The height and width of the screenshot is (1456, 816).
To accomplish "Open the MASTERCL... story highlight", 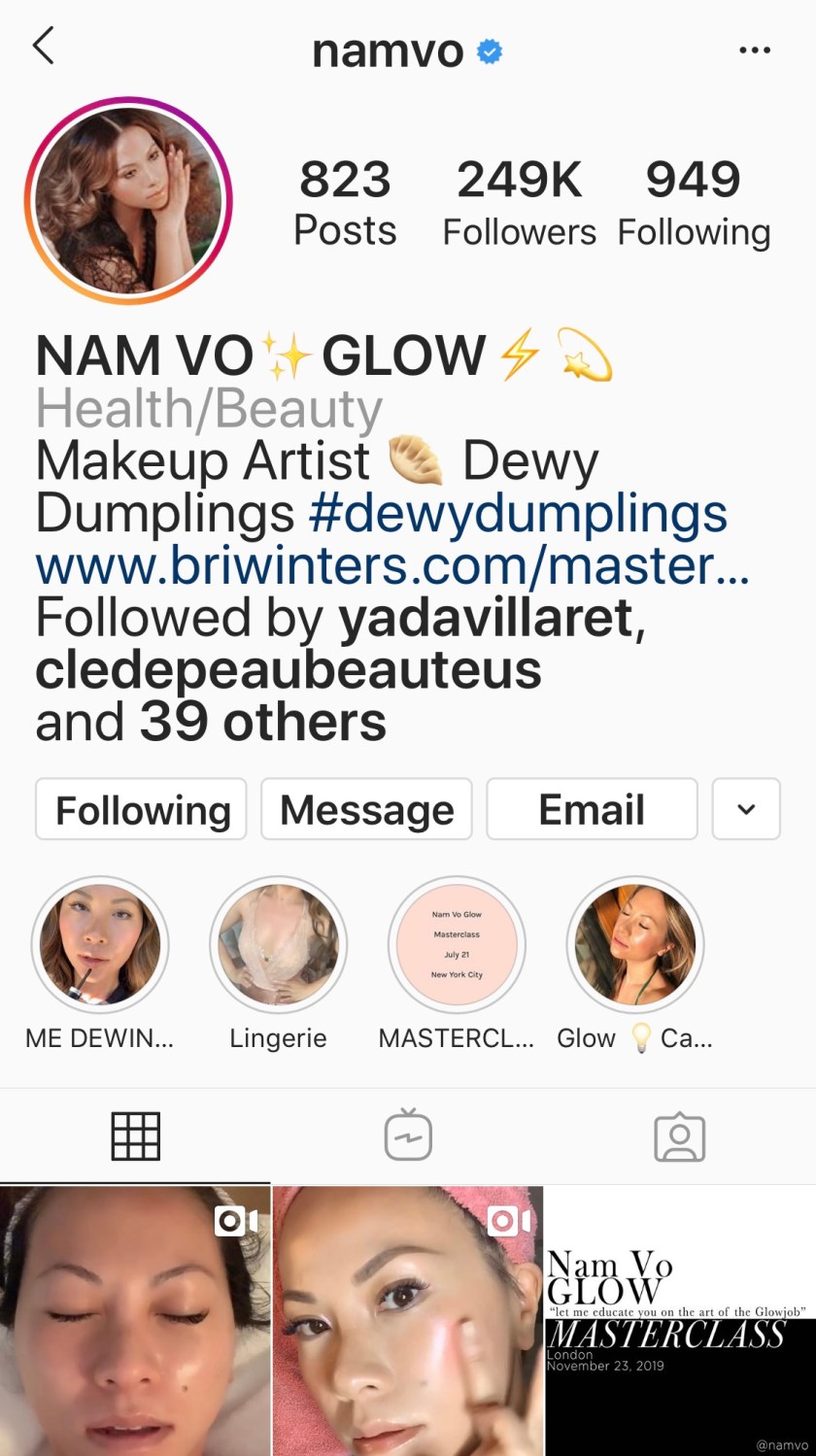I will (x=457, y=944).
